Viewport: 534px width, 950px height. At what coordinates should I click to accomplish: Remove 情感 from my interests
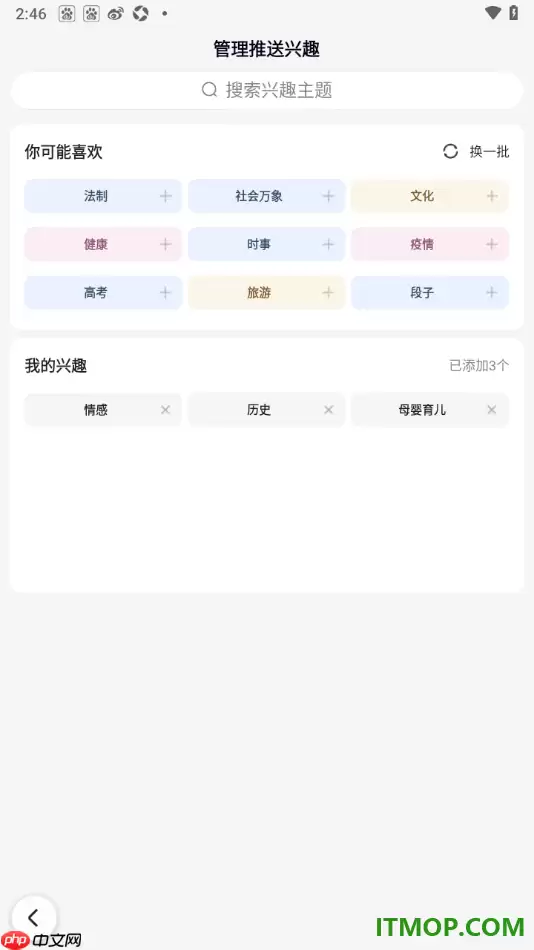165,410
